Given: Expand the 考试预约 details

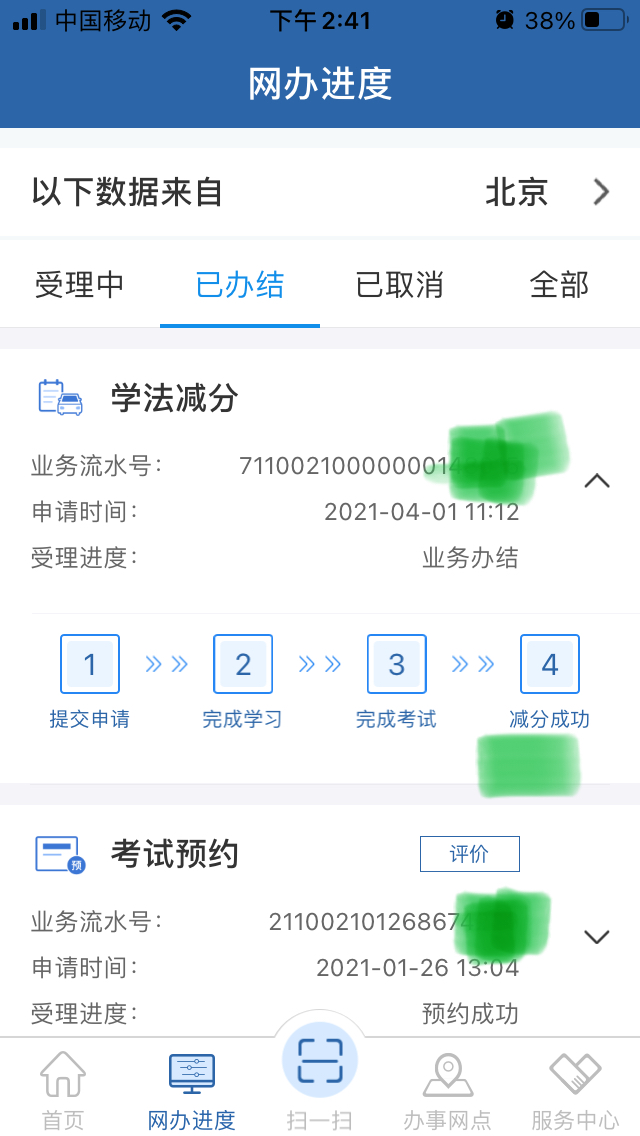Looking at the screenshot, I should [x=597, y=937].
